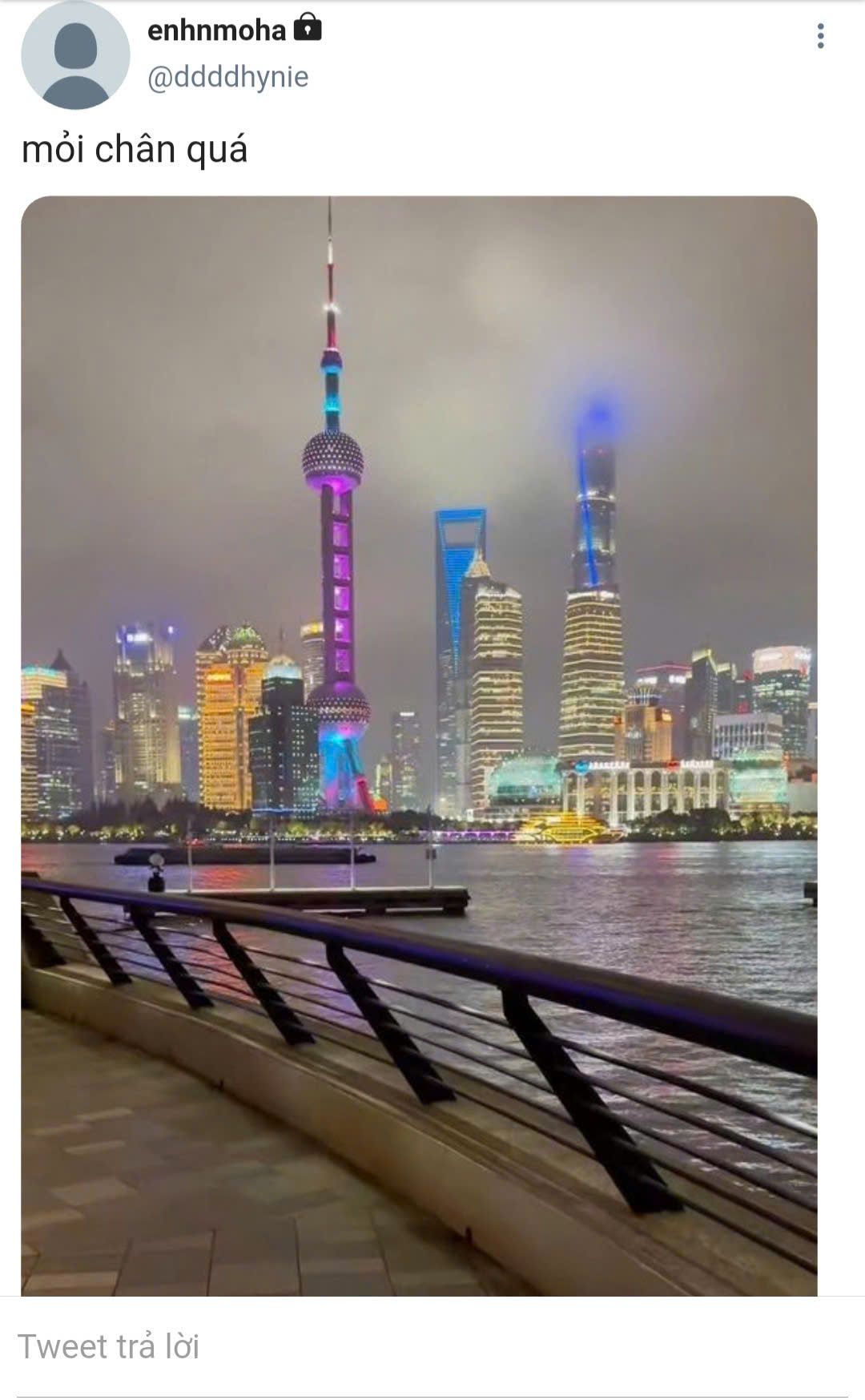This screenshot has width=865, height=1400.
Task: Open the @ddddhynie profile handle
Action: point(227,77)
